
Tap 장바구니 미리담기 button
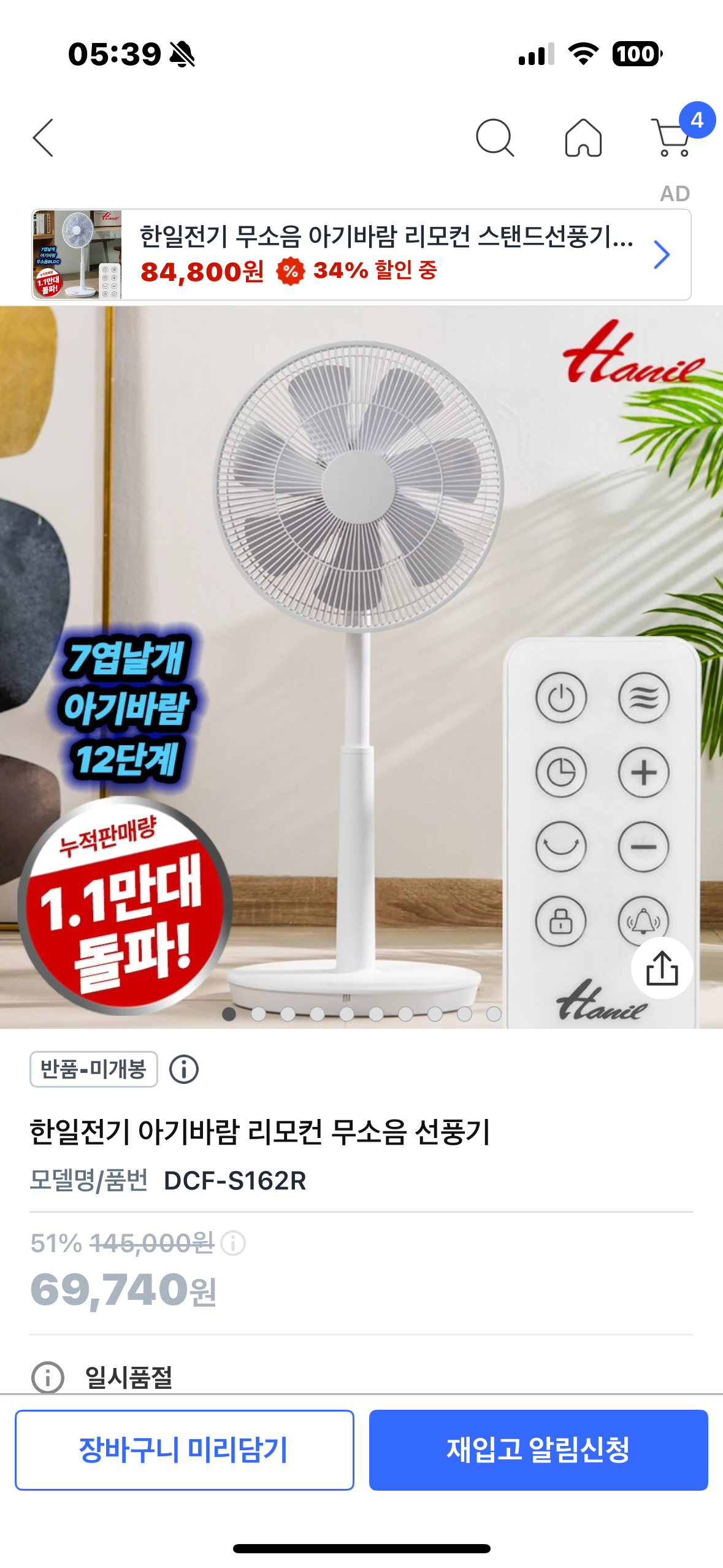click(185, 1450)
